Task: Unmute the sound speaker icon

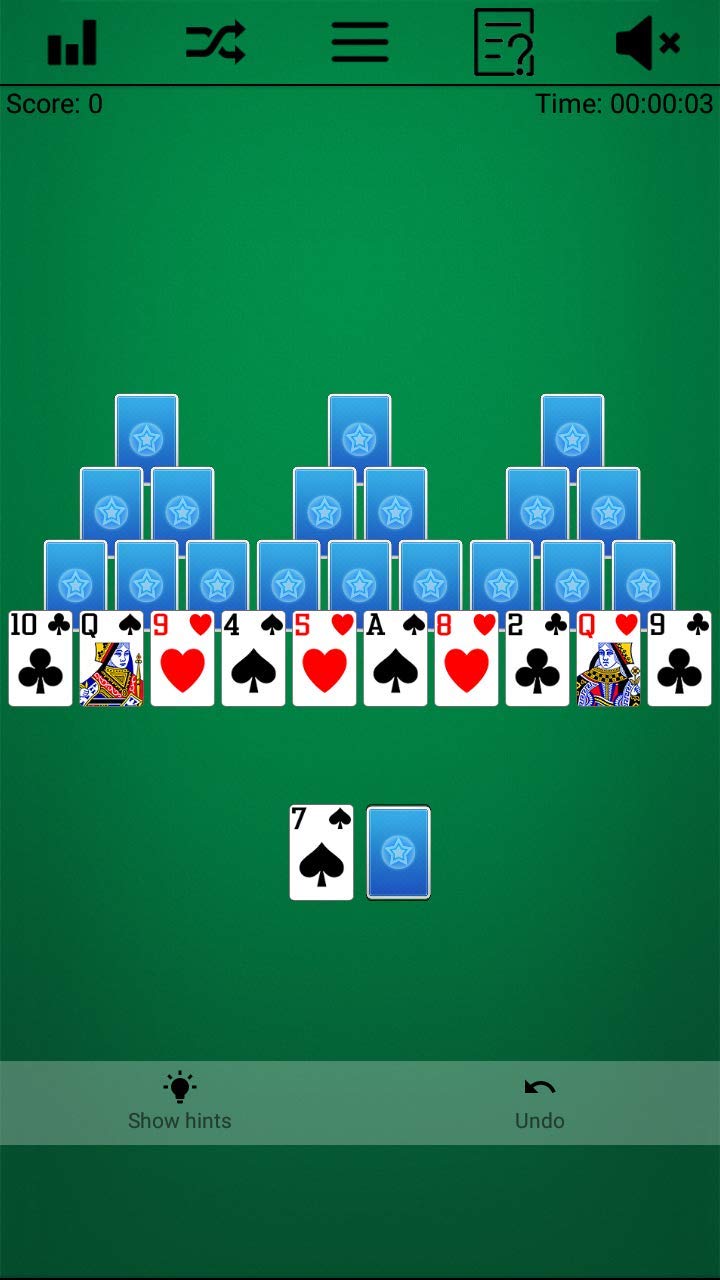Action: [x=647, y=43]
